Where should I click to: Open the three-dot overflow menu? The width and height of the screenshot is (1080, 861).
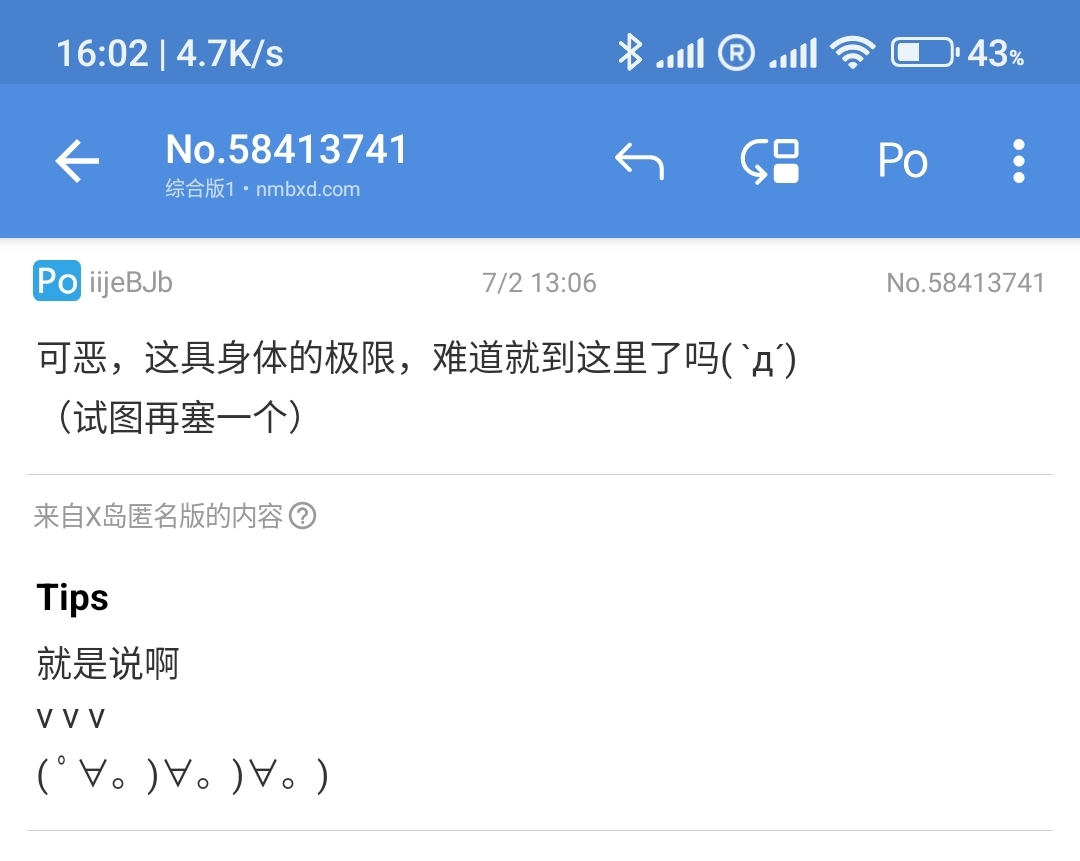[x=1018, y=161]
